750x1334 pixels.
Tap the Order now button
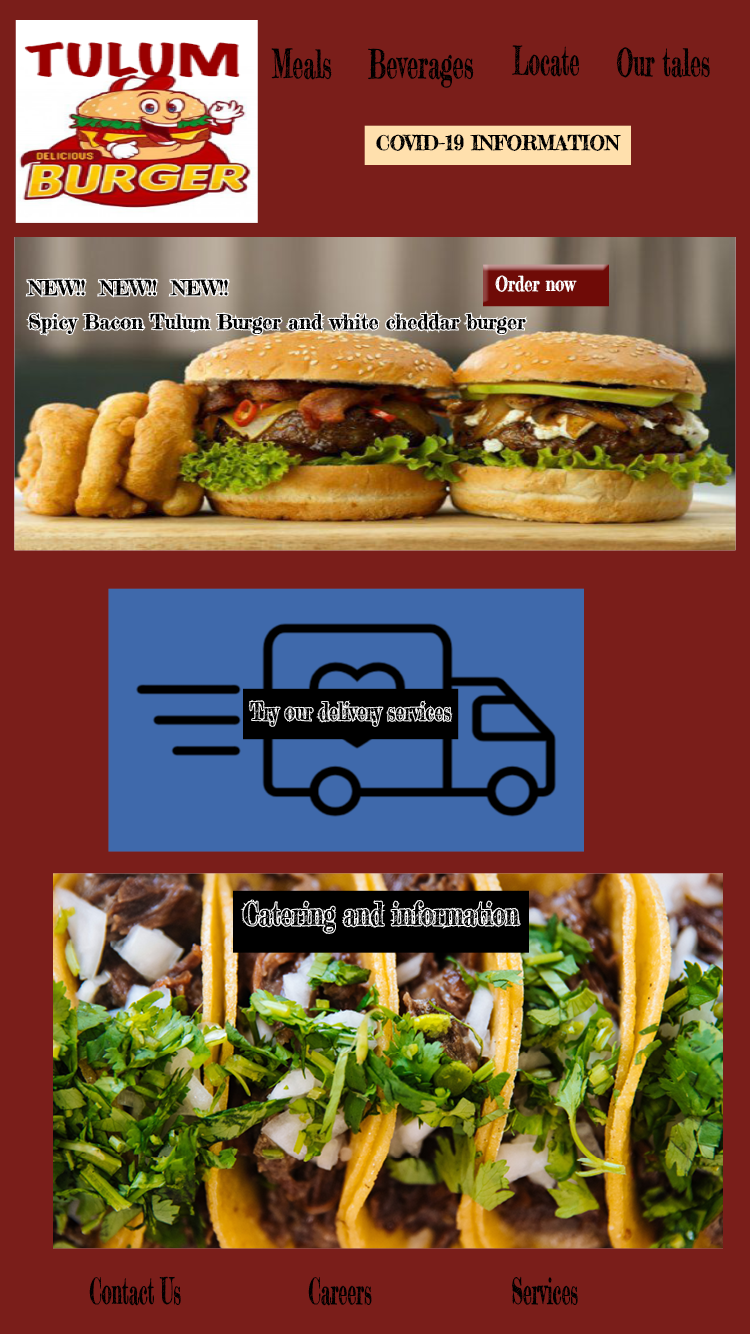point(545,285)
